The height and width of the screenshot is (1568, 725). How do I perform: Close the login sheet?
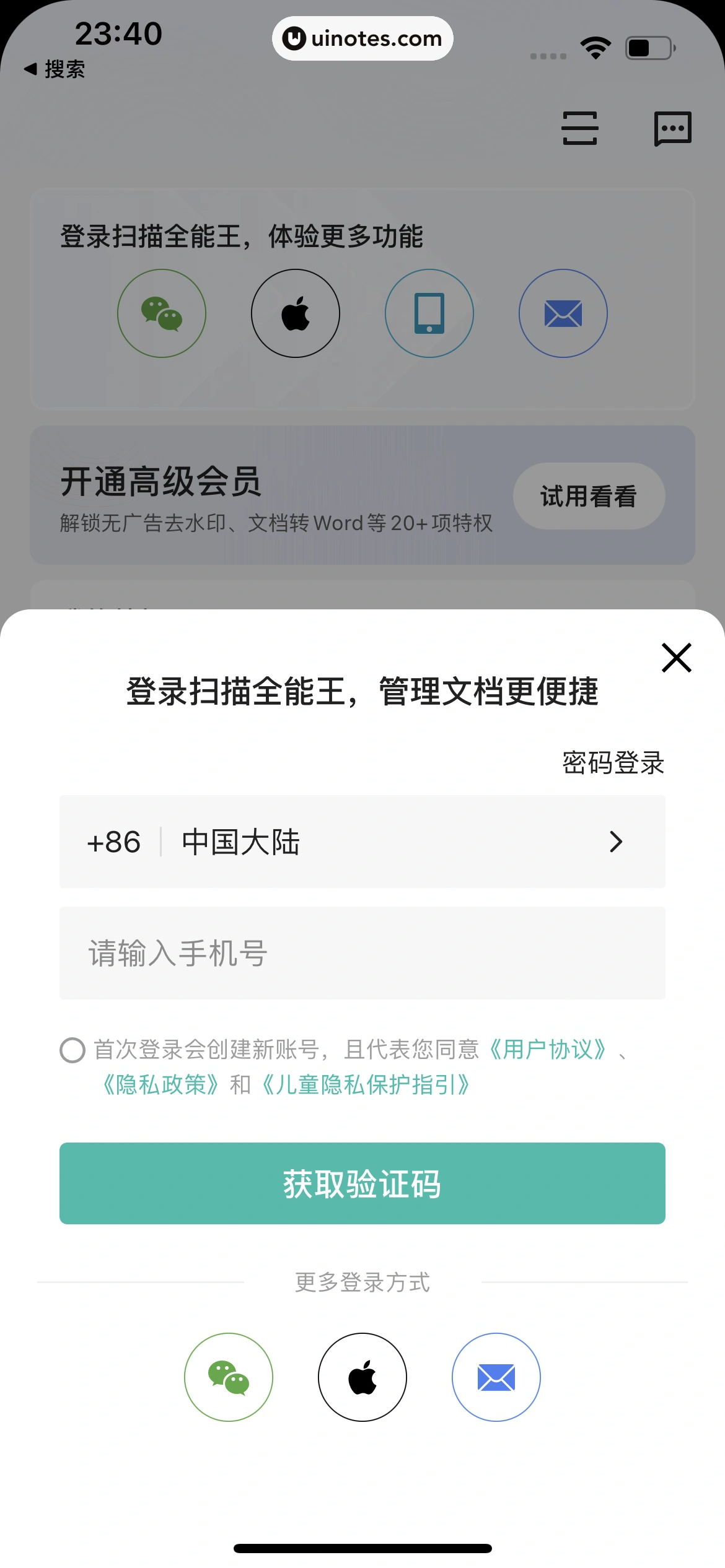click(676, 658)
